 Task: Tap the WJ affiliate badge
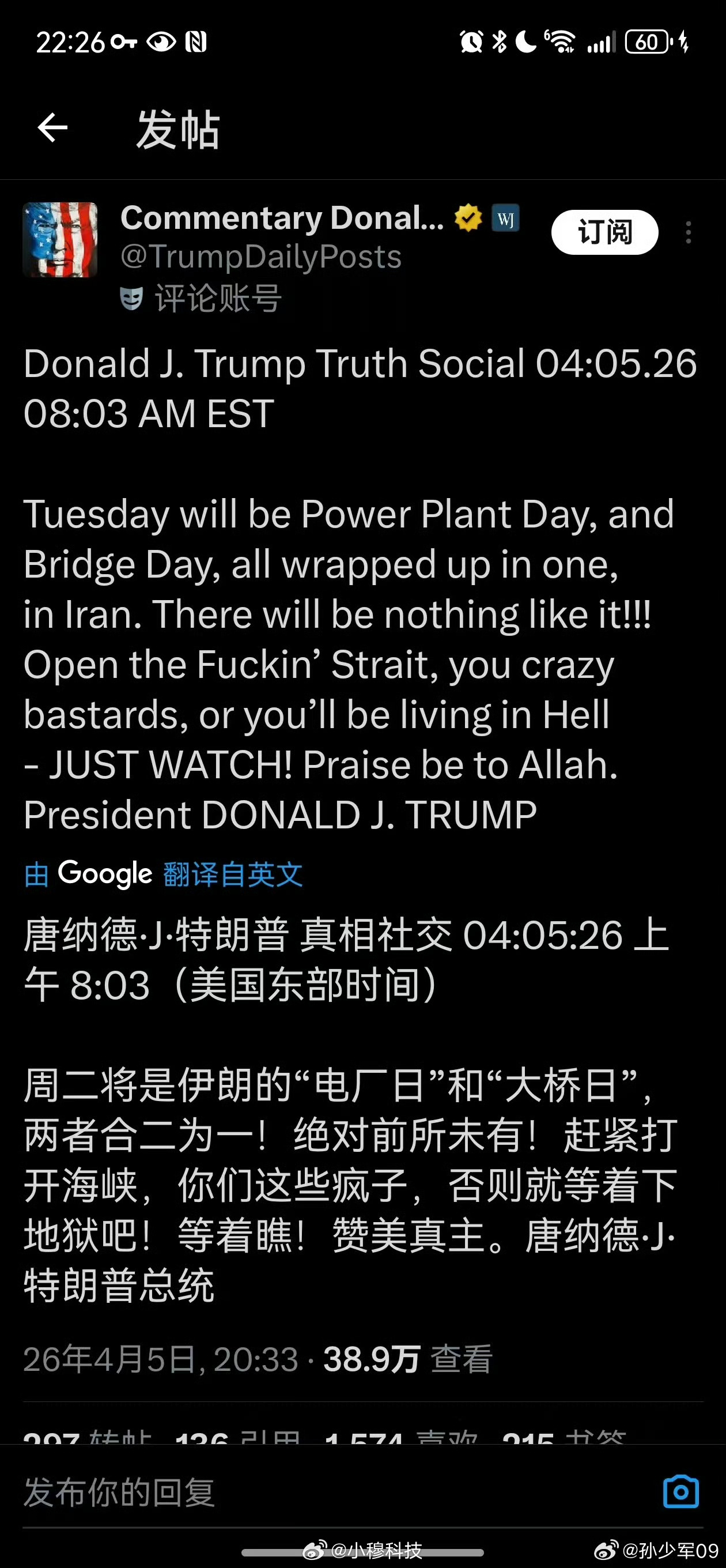506,218
